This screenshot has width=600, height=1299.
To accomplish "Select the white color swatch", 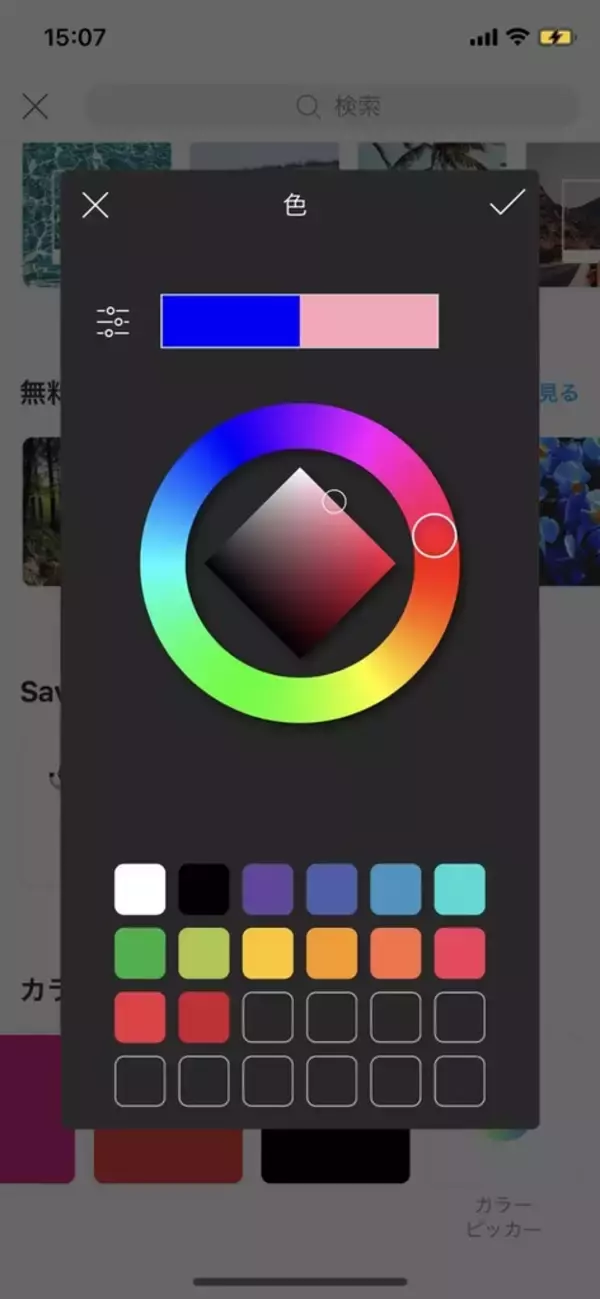I will [140, 889].
